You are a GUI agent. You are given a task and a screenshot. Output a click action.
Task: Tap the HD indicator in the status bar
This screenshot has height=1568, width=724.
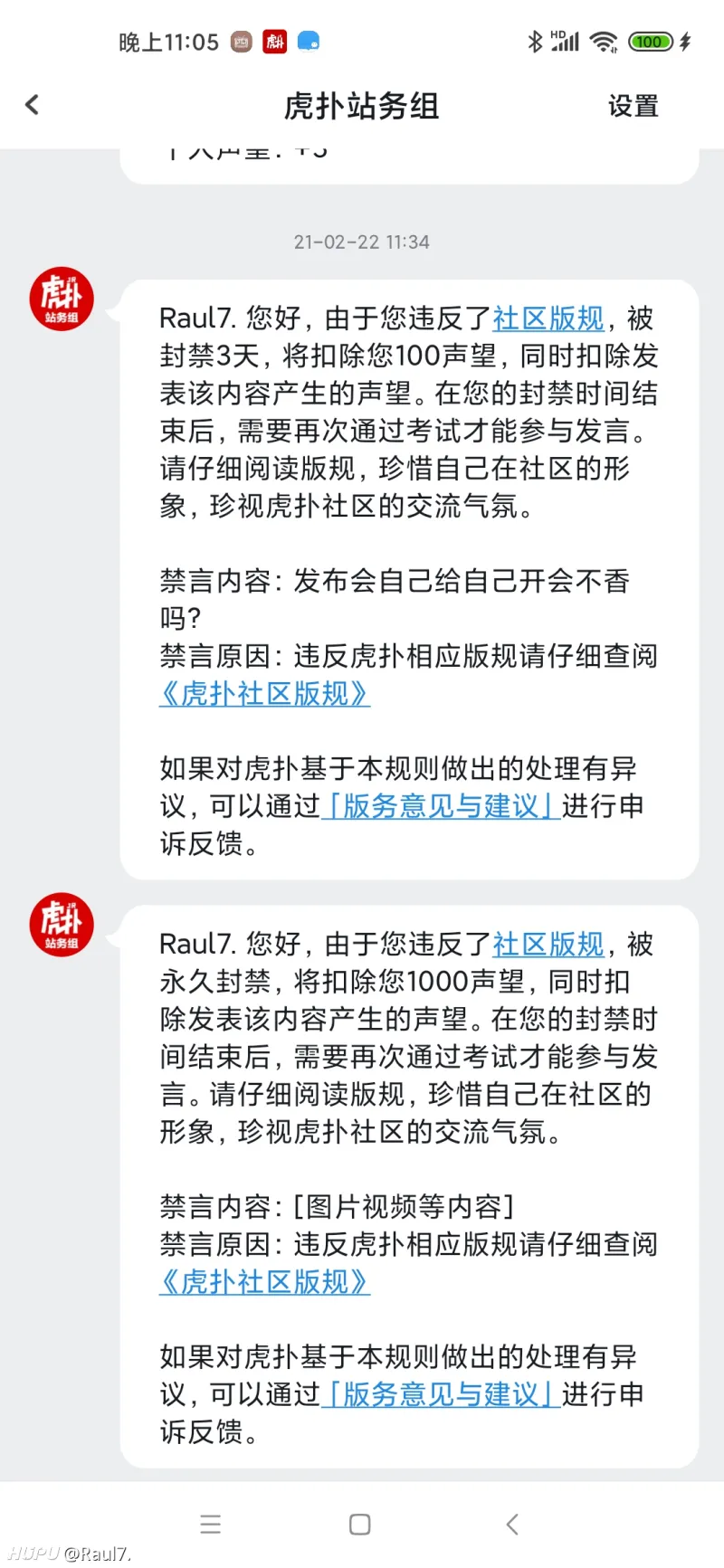(x=557, y=33)
